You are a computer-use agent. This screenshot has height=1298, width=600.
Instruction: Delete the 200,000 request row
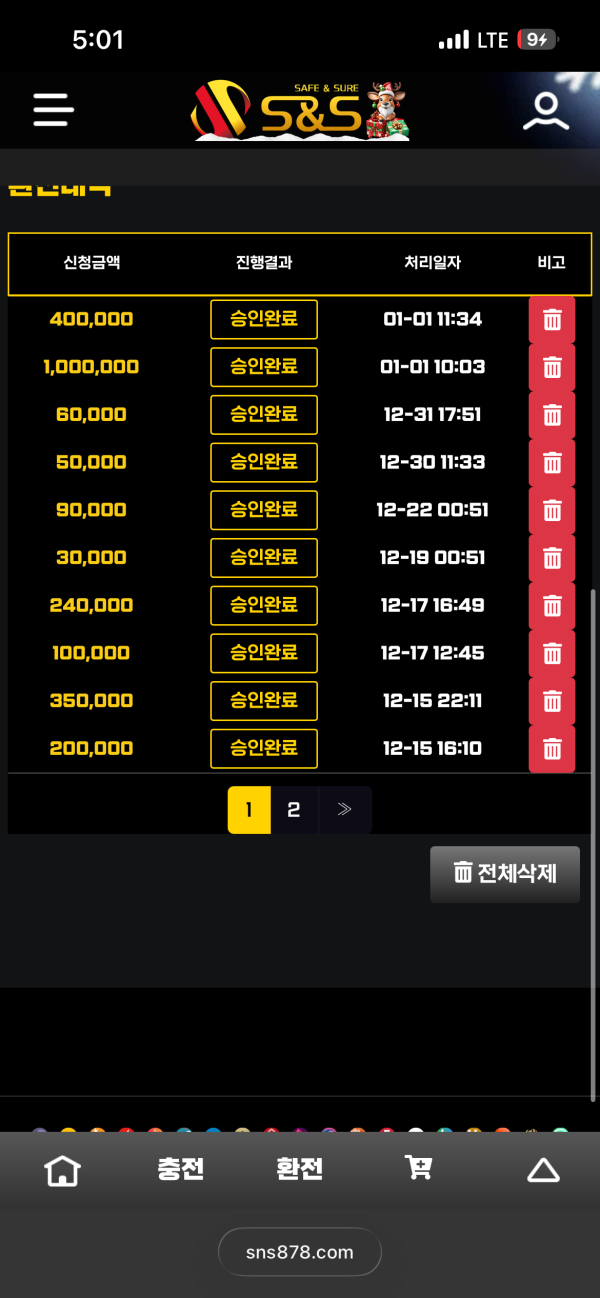pyautogui.click(x=551, y=748)
